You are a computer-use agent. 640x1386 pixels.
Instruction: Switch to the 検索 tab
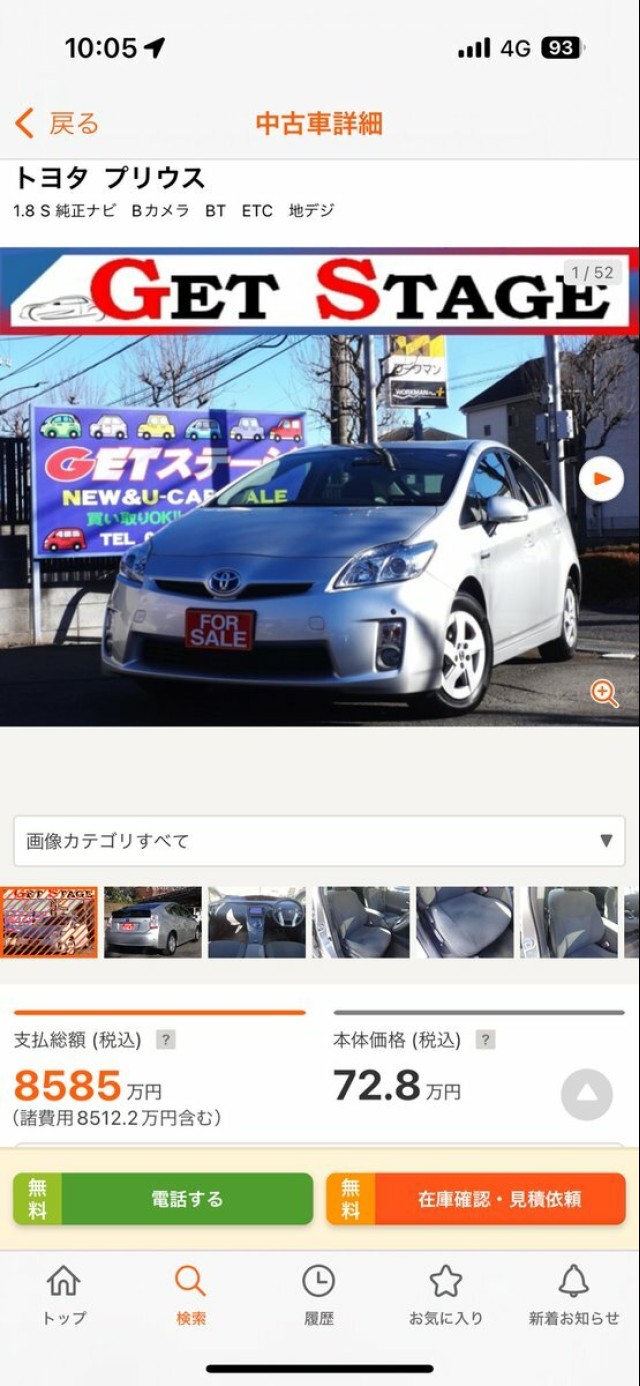pyautogui.click(x=191, y=1294)
